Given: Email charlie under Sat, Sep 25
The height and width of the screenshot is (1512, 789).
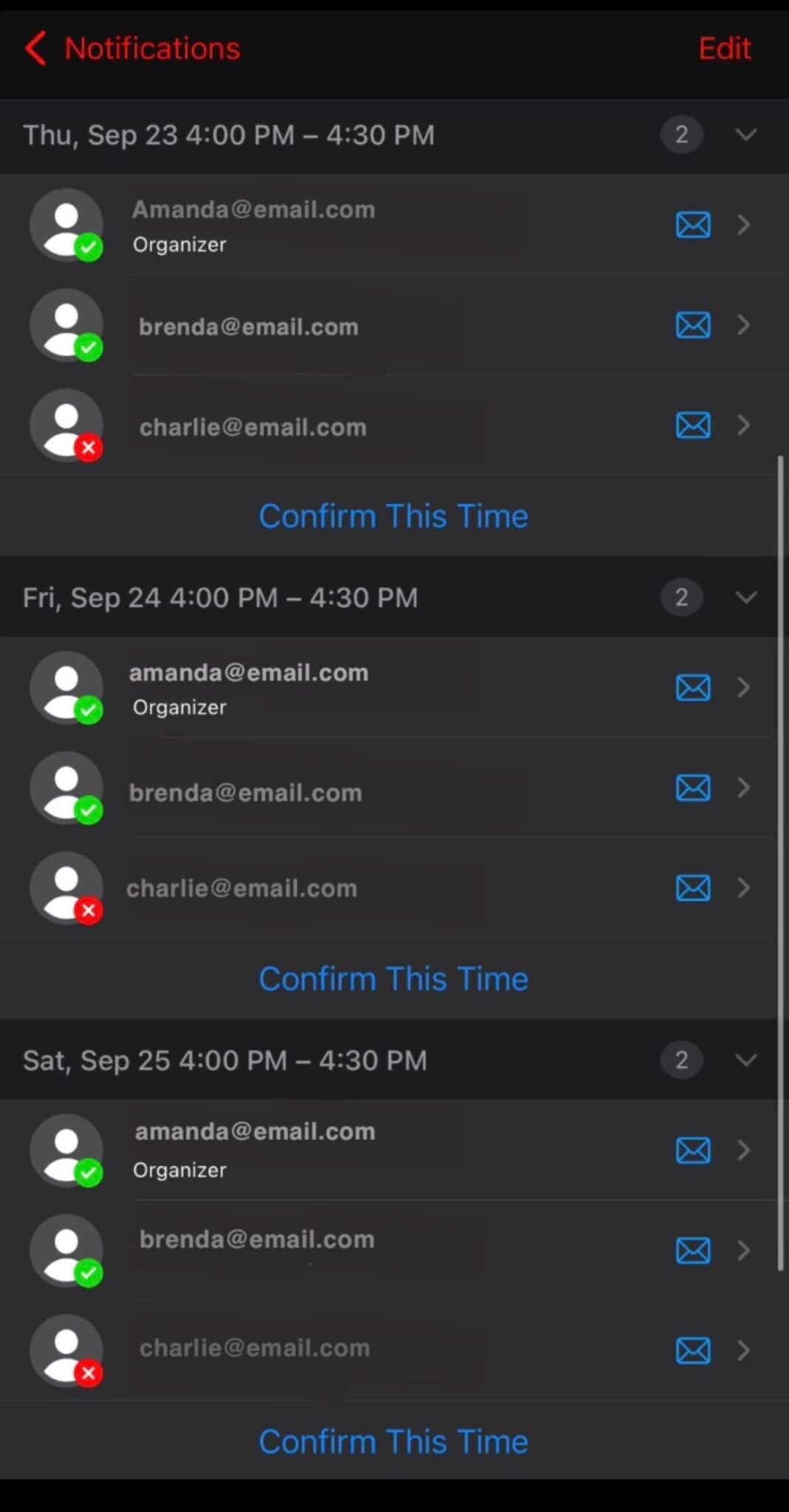Looking at the screenshot, I should coord(693,1351).
